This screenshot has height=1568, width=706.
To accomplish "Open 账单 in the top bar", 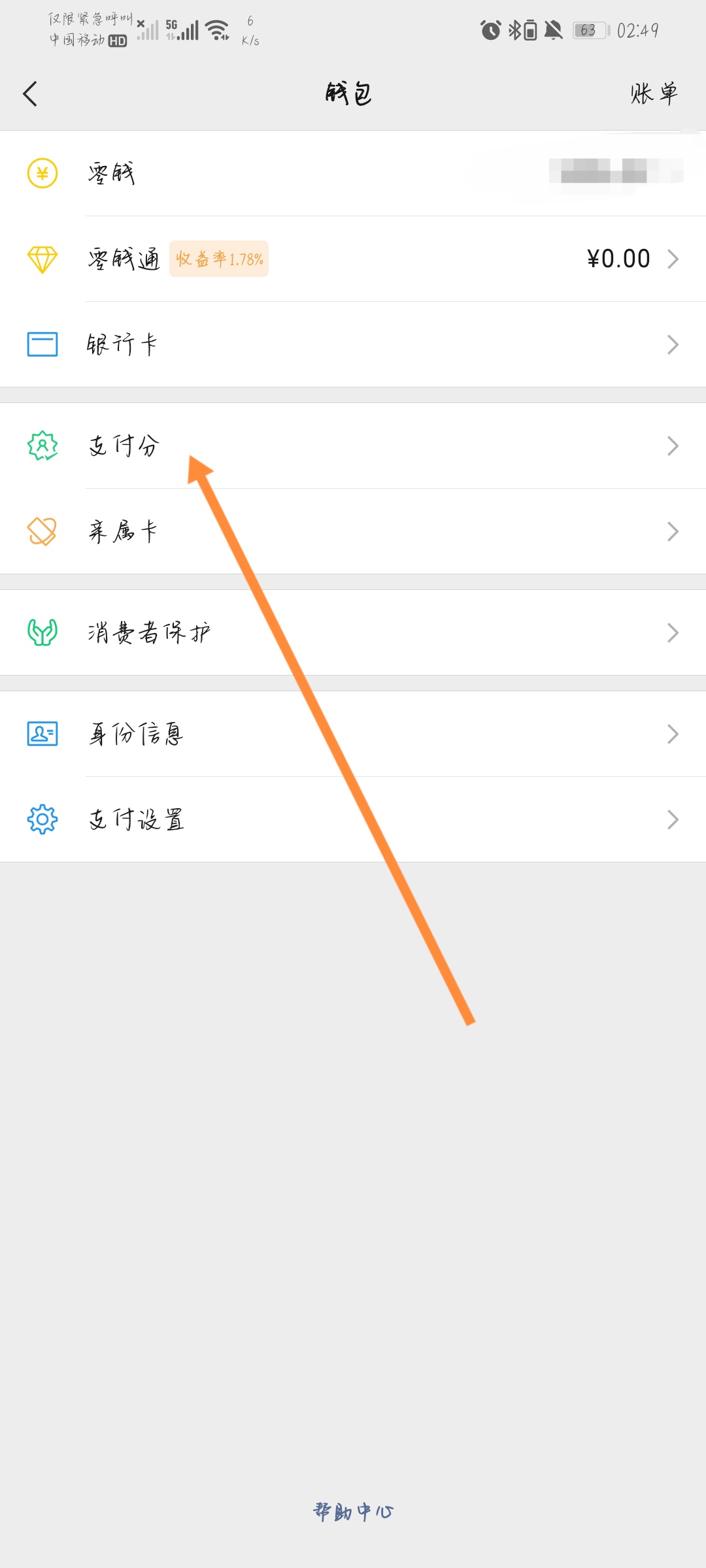I will tap(654, 94).
